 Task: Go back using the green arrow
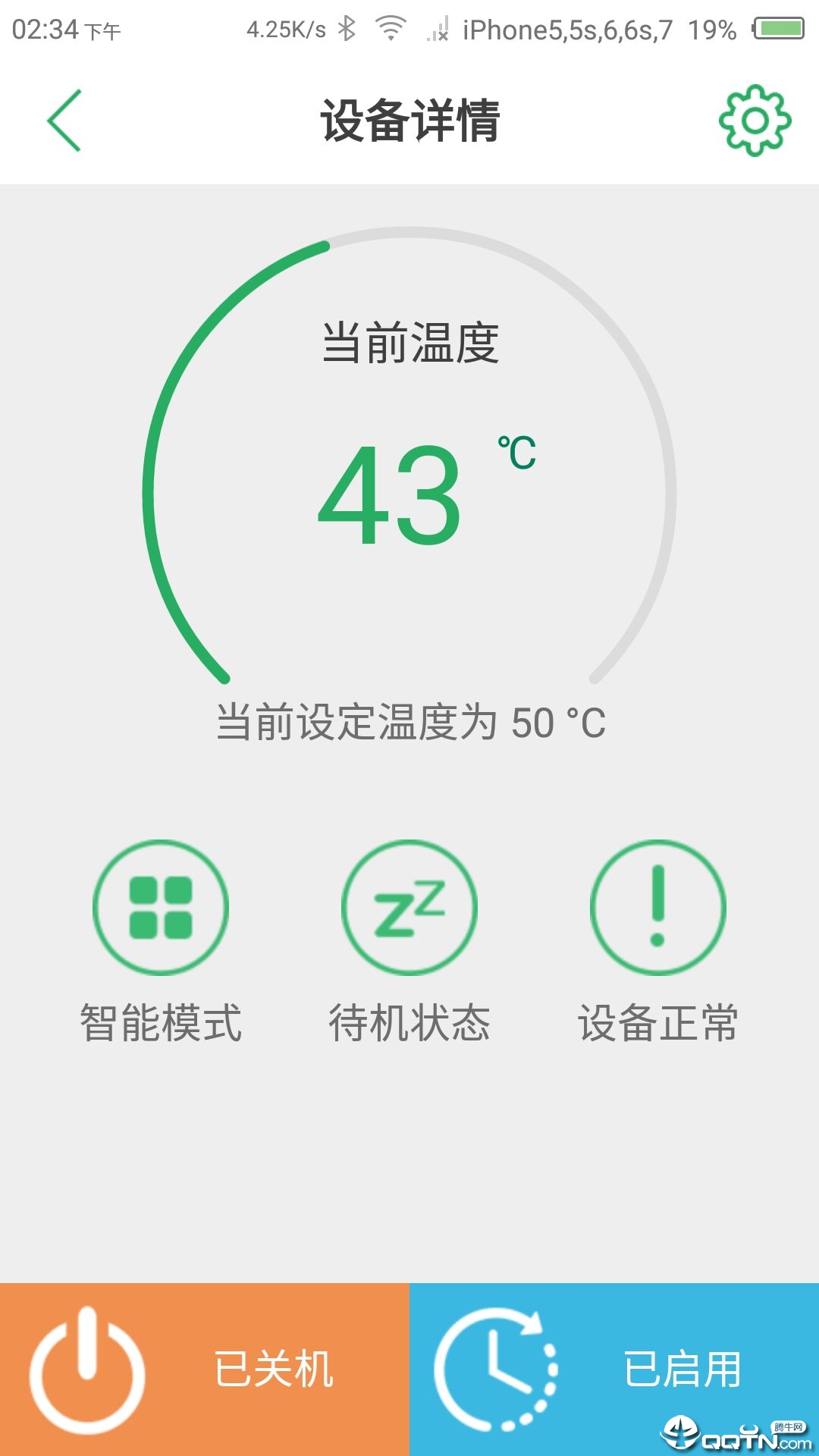pyautogui.click(x=64, y=121)
